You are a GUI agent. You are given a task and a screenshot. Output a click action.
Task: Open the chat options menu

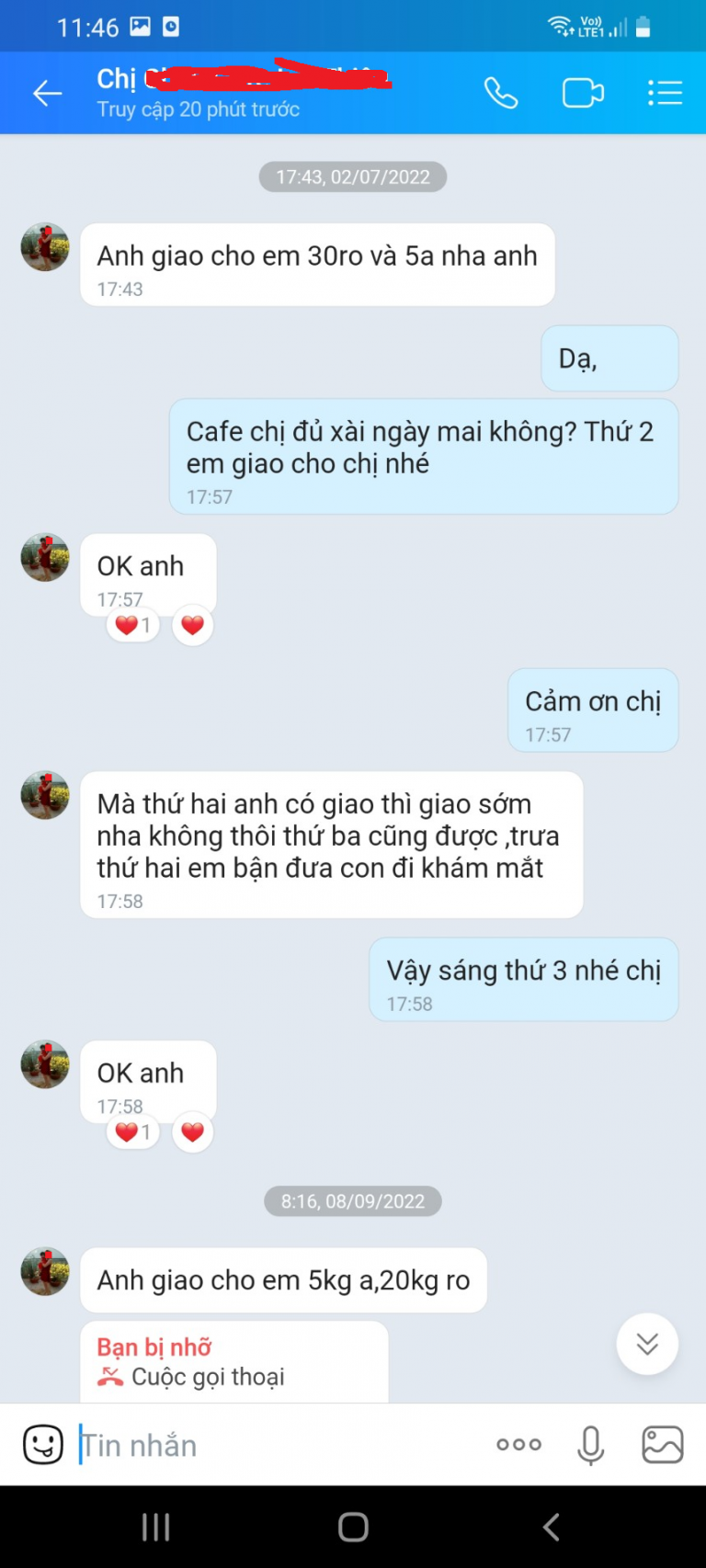click(664, 93)
